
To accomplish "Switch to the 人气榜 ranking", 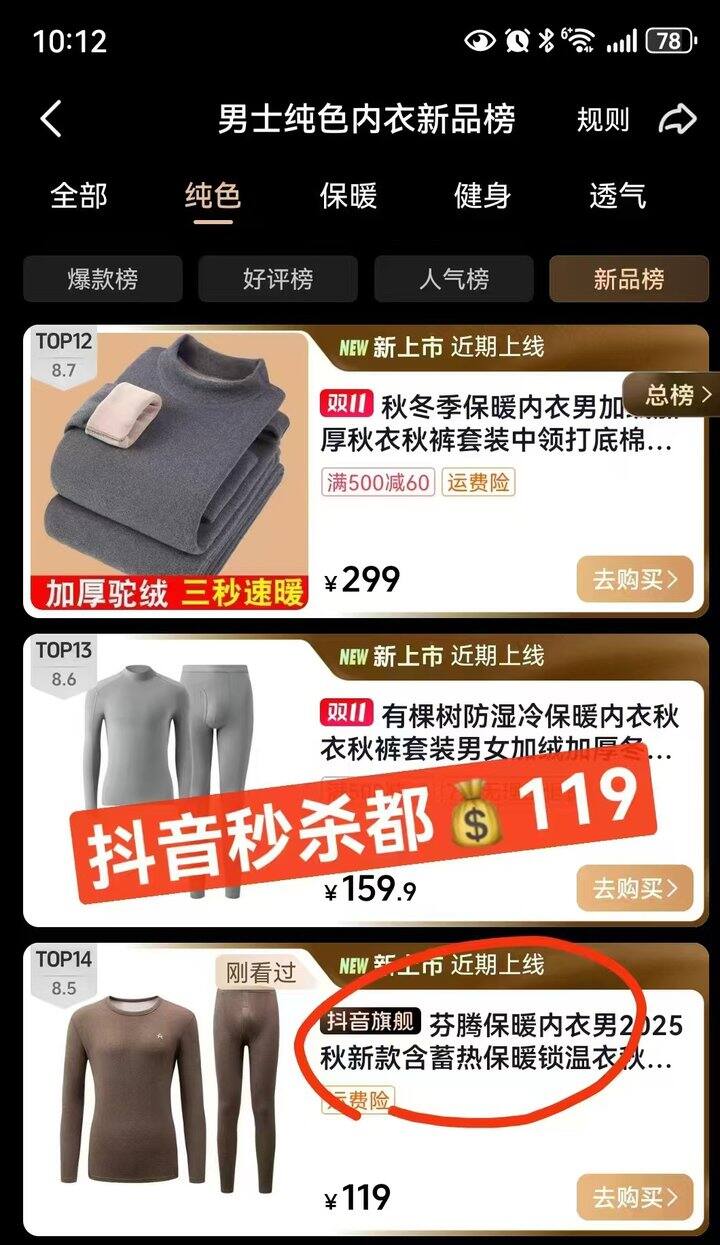I will 454,279.
